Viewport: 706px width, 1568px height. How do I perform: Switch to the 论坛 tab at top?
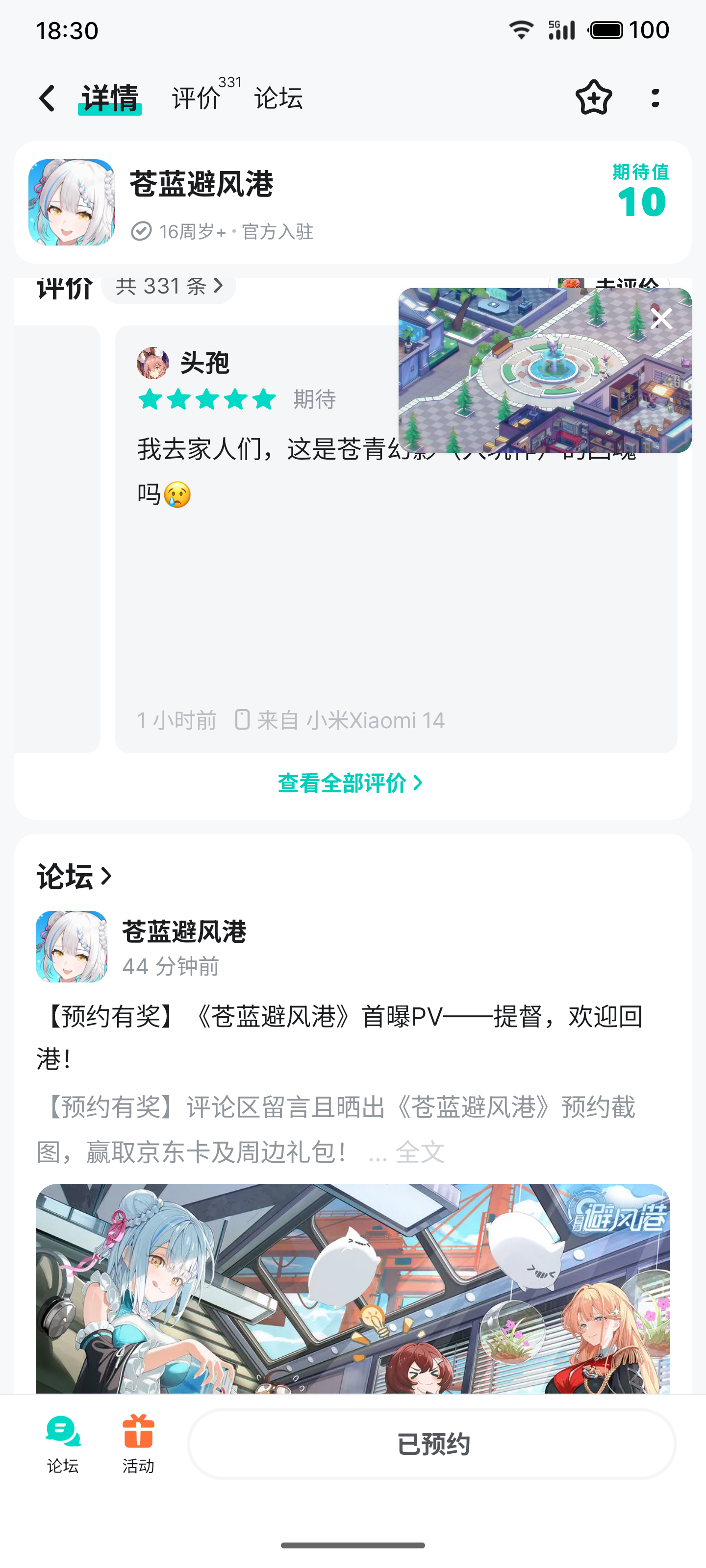click(x=278, y=99)
